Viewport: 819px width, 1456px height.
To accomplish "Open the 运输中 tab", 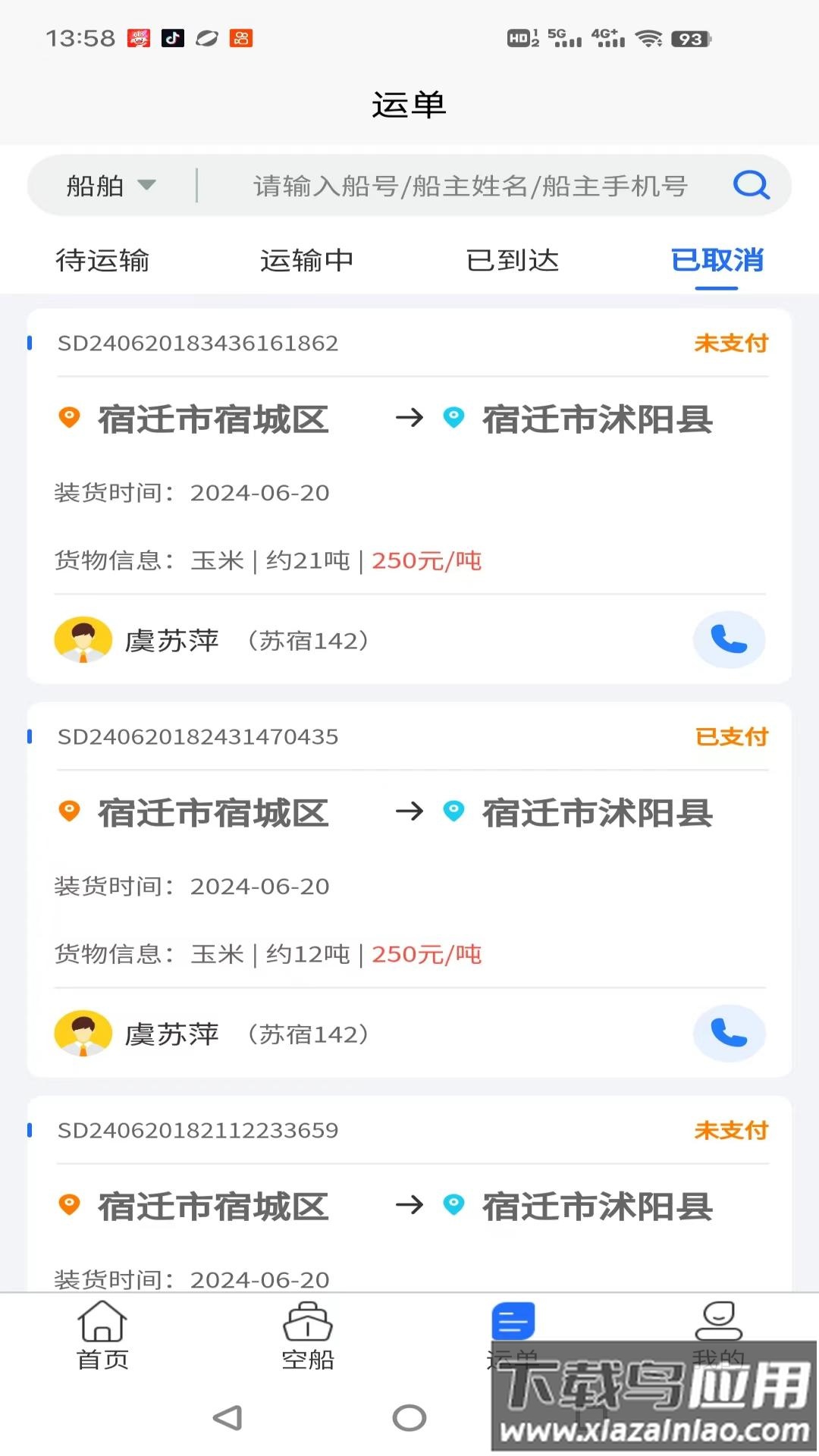I will [x=307, y=260].
